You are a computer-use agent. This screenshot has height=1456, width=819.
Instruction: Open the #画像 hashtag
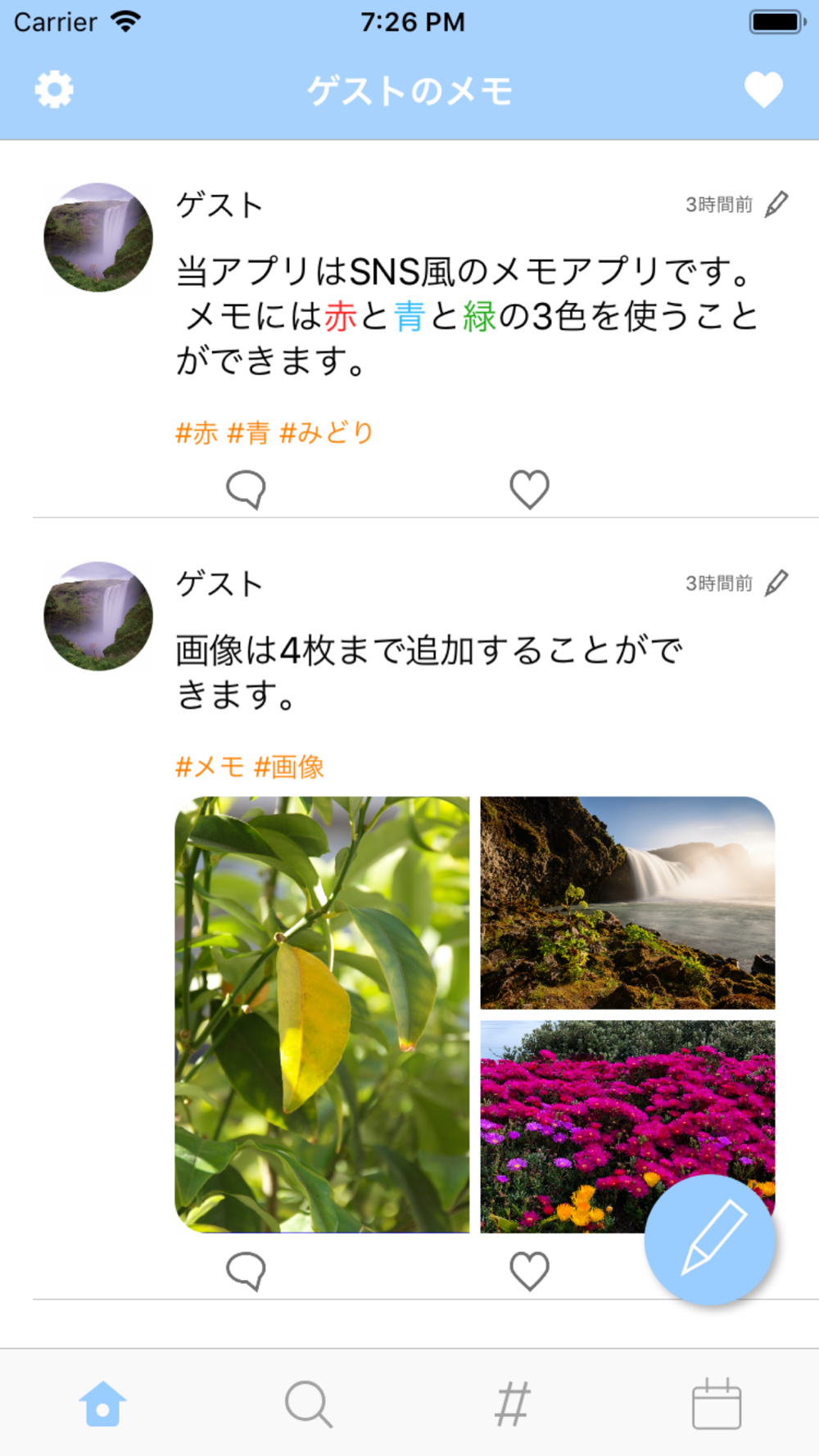289,767
